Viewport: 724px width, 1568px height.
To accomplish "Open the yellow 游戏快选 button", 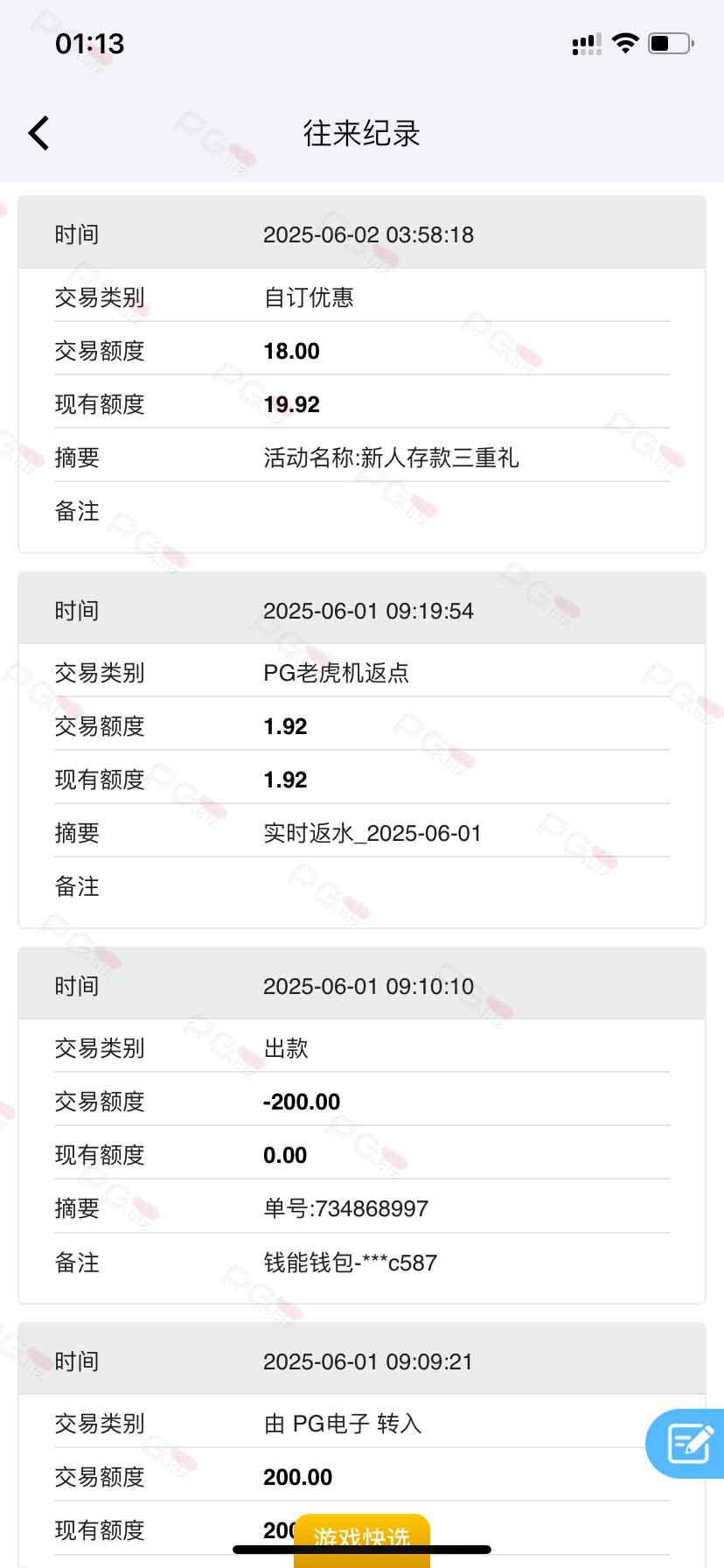I will point(362,1540).
